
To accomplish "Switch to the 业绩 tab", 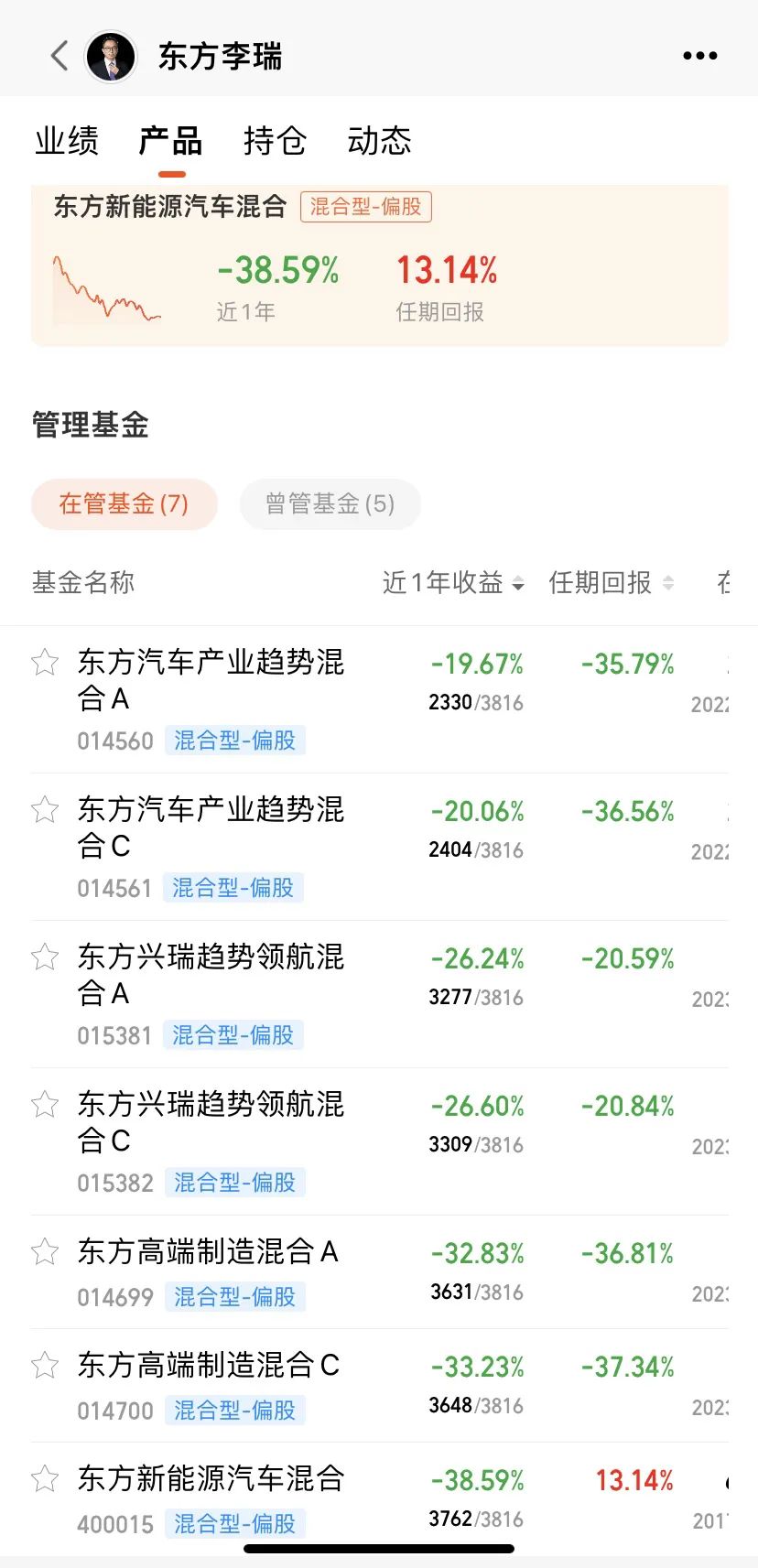I will point(67,141).
